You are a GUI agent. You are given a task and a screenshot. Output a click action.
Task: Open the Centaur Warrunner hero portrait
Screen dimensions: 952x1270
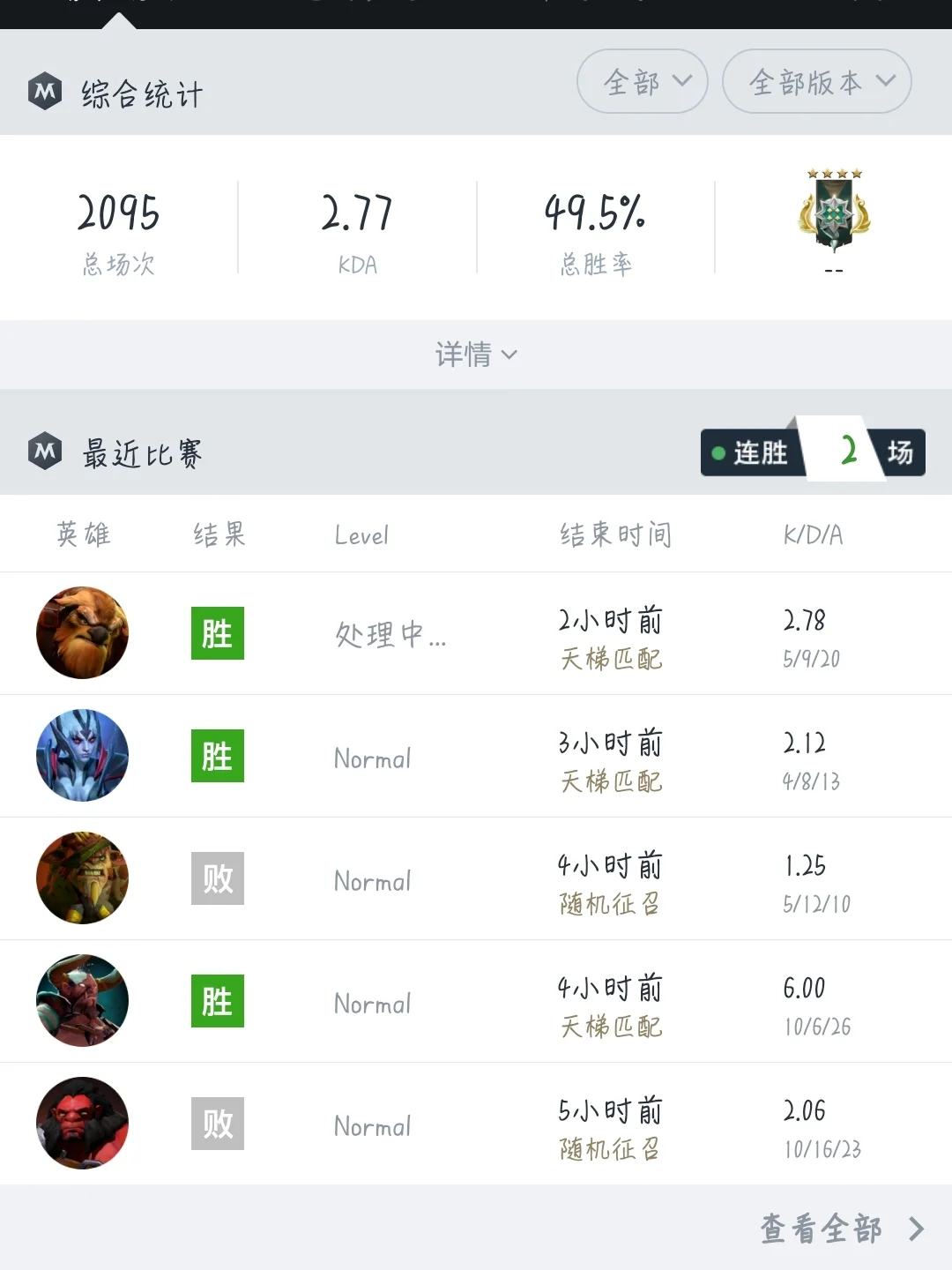pyautogui.click(x=82, y=1001)
